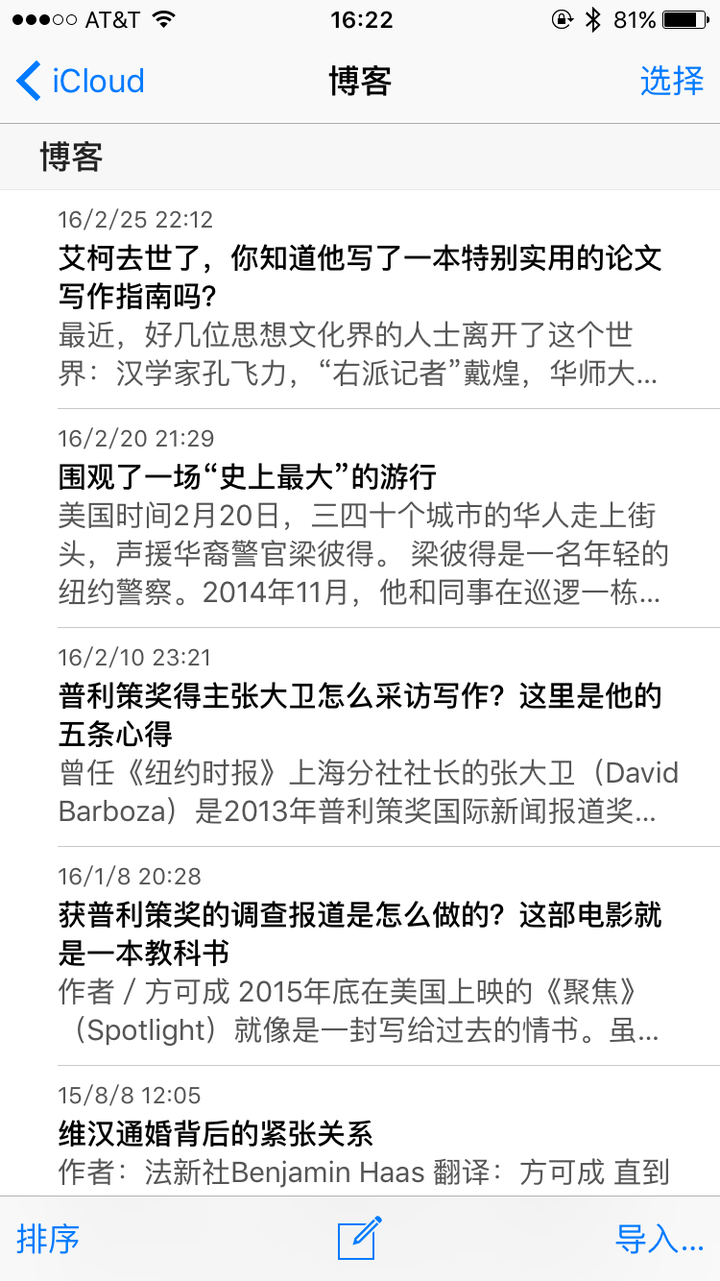
Task: Open the note about 艾柯去世了
Action: point(360,298)
